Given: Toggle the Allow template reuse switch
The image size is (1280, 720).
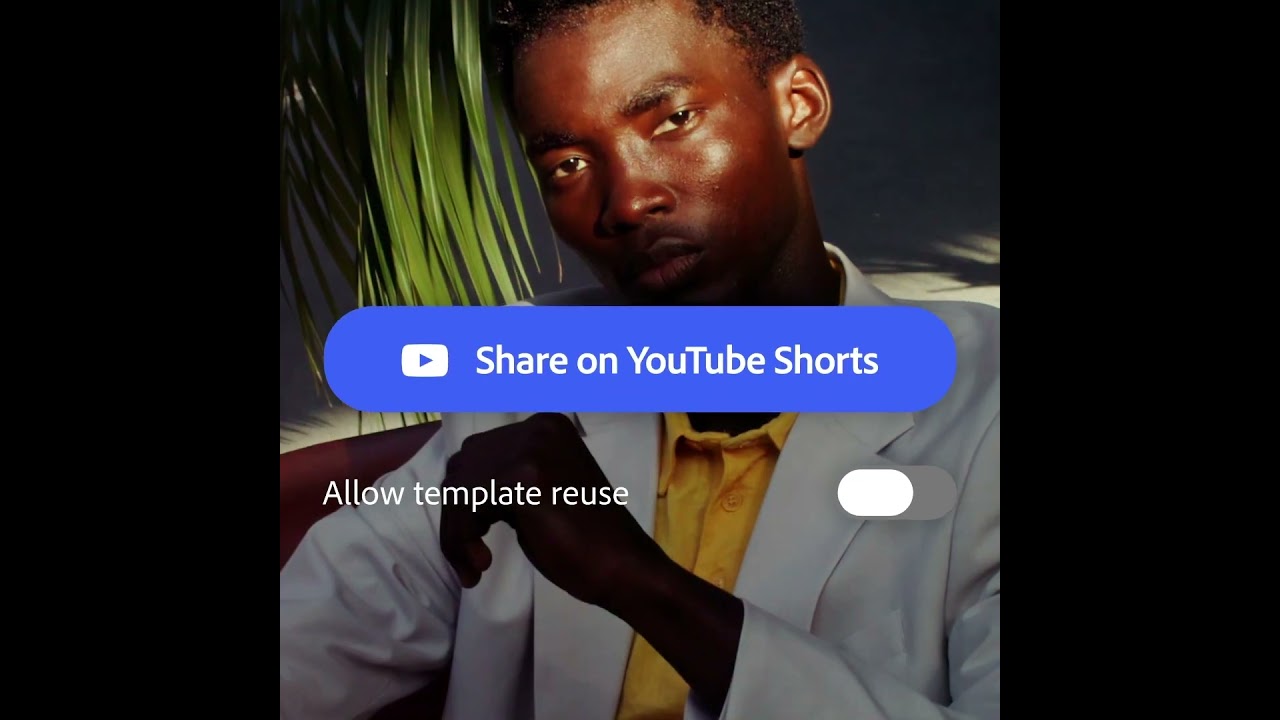Looking at the screenshot, I should (896, 493).
